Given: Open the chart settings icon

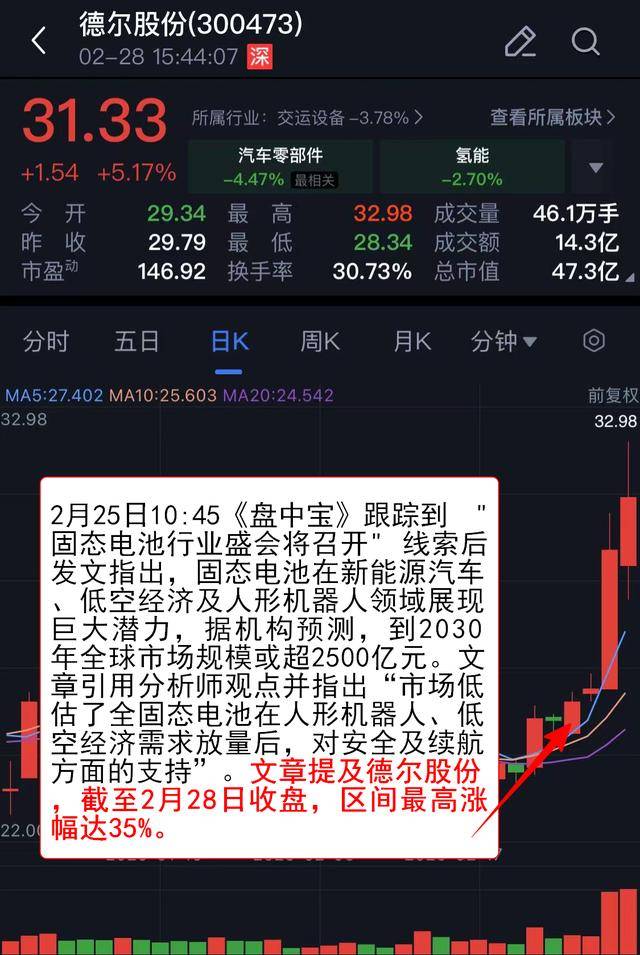Looking at the screenshot, I should tap(594, 341).
